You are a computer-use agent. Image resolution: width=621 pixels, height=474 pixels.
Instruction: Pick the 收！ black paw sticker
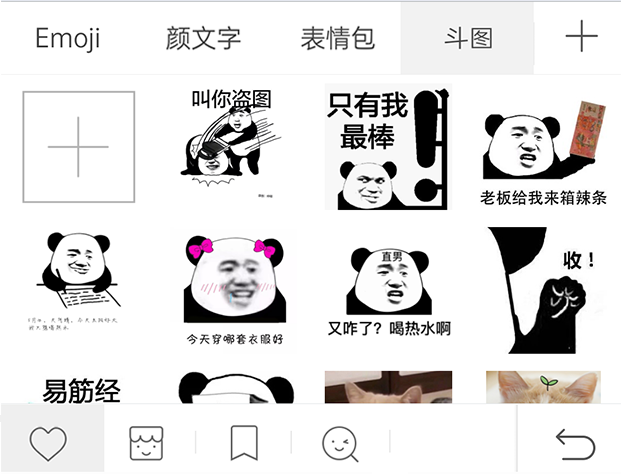(544, 288)
